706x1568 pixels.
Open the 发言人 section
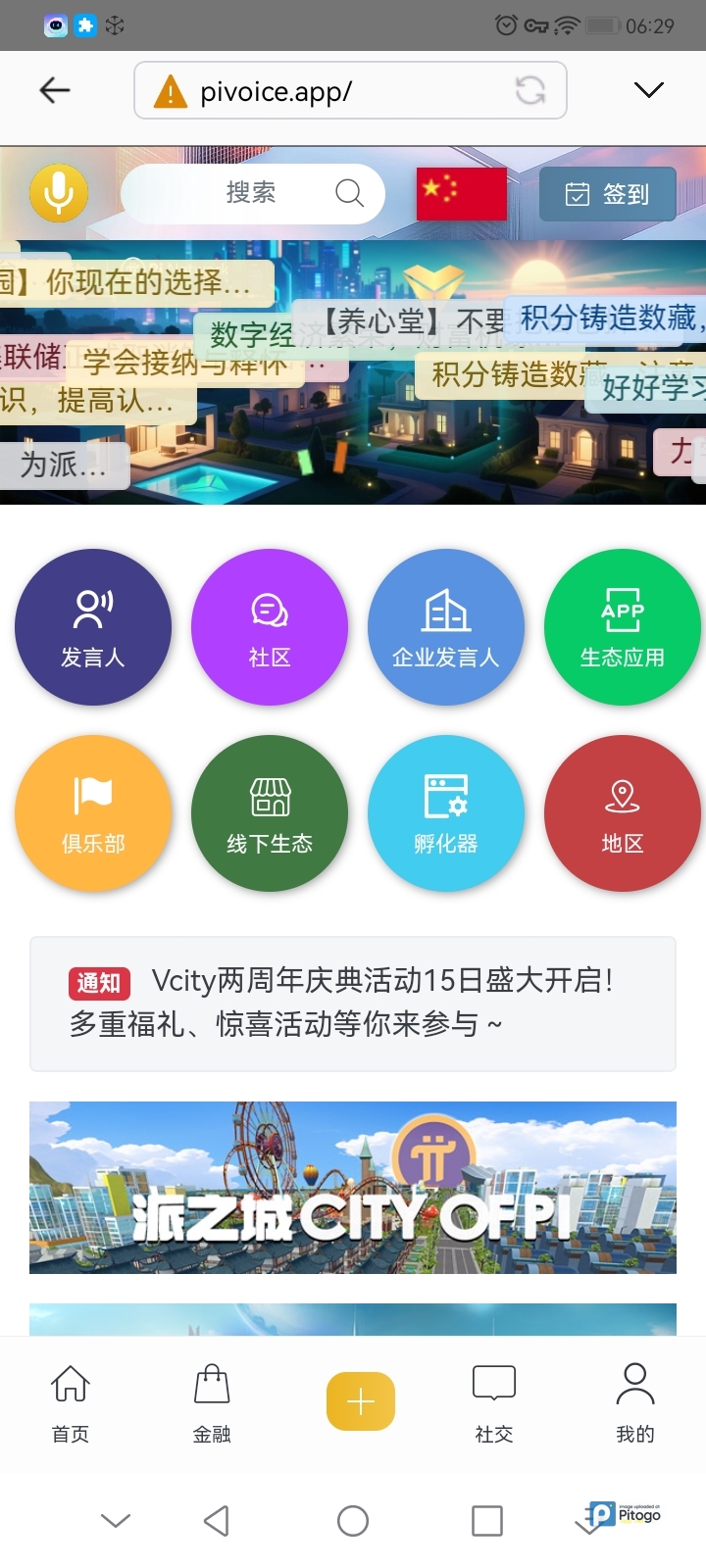(x=93, y=627)
